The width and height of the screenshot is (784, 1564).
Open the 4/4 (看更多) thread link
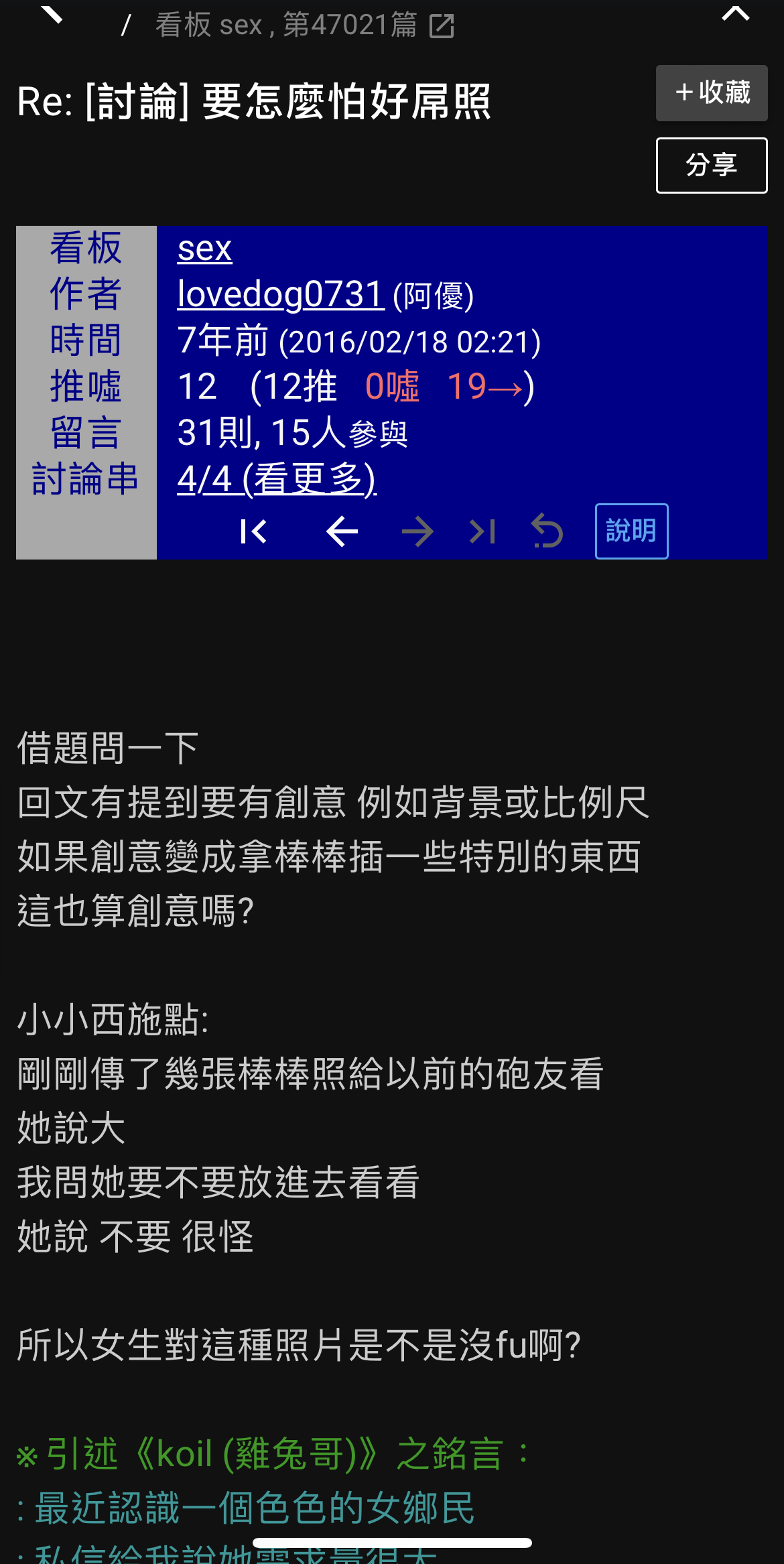pyautogui.click(x=276, y=479)
